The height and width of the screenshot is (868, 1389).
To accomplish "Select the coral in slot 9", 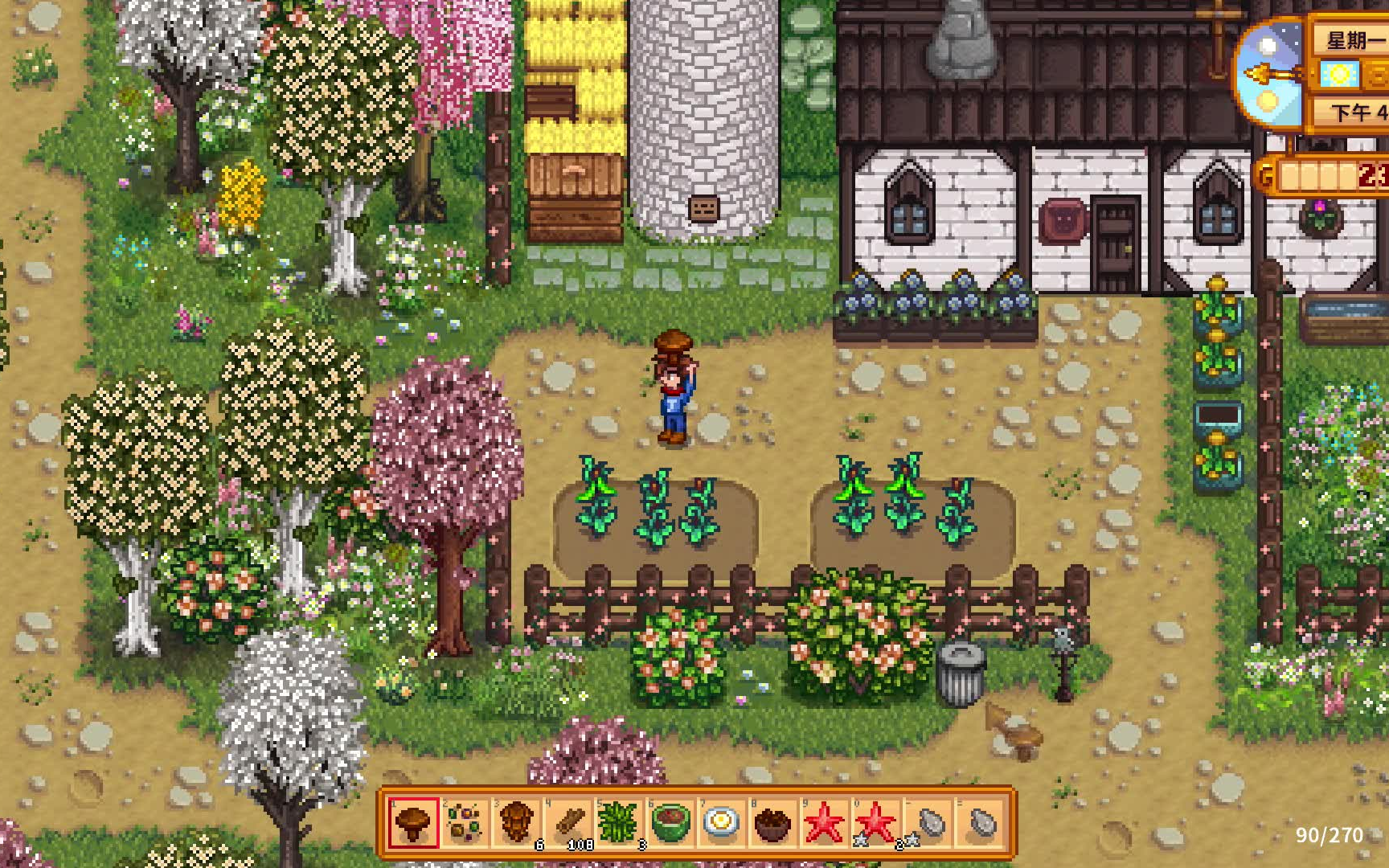I will [825, 823].
